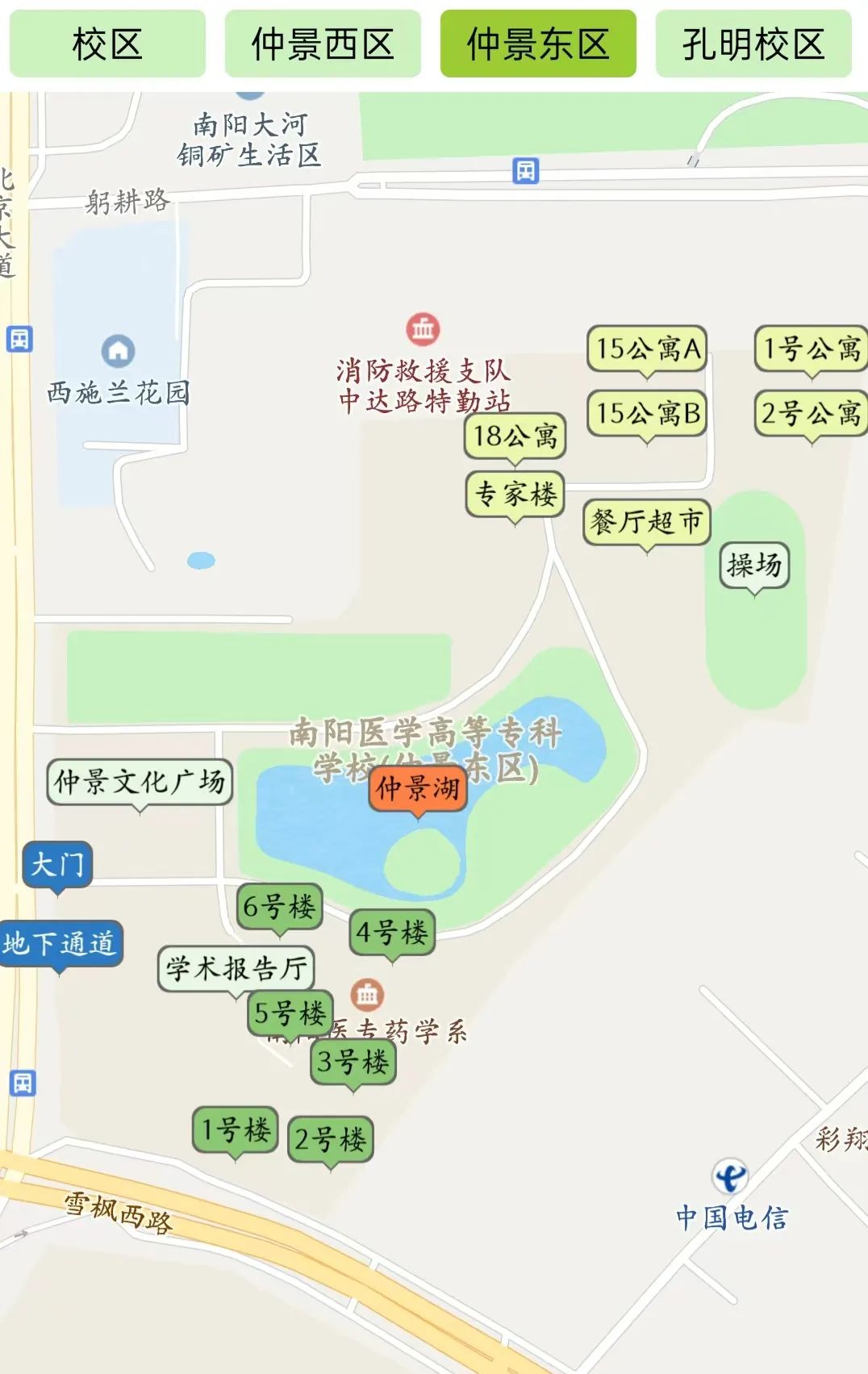Open the 专家楼 marker
Image resolution: width=868 pixels, height=1374 pixels.
515,493
